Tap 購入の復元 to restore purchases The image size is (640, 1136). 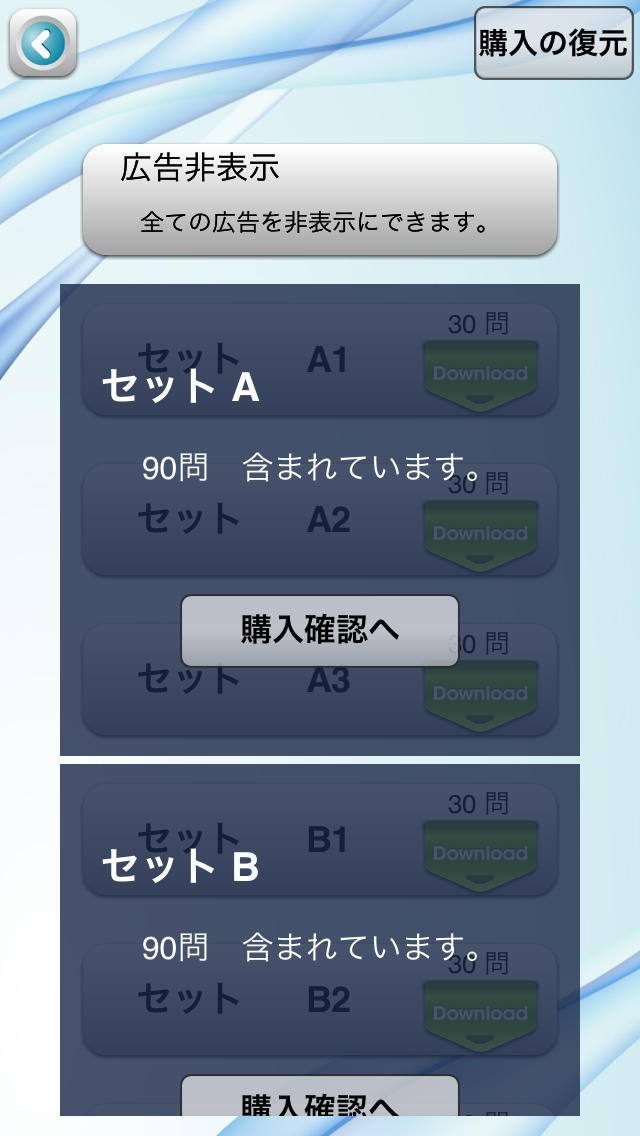(x=554, y=43)
